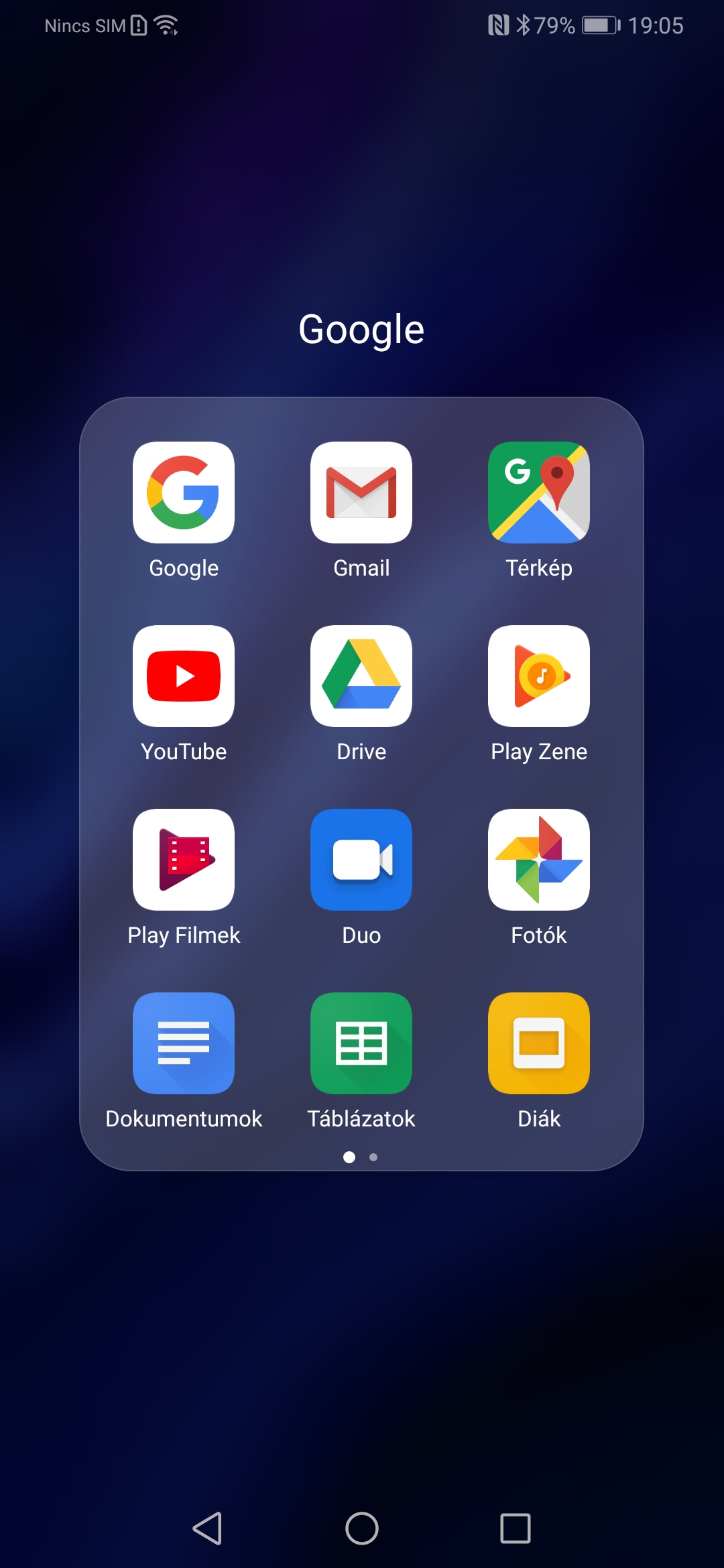Launch the Play Zene music app
Screen dimensions: 724x1568
point(539,676)
